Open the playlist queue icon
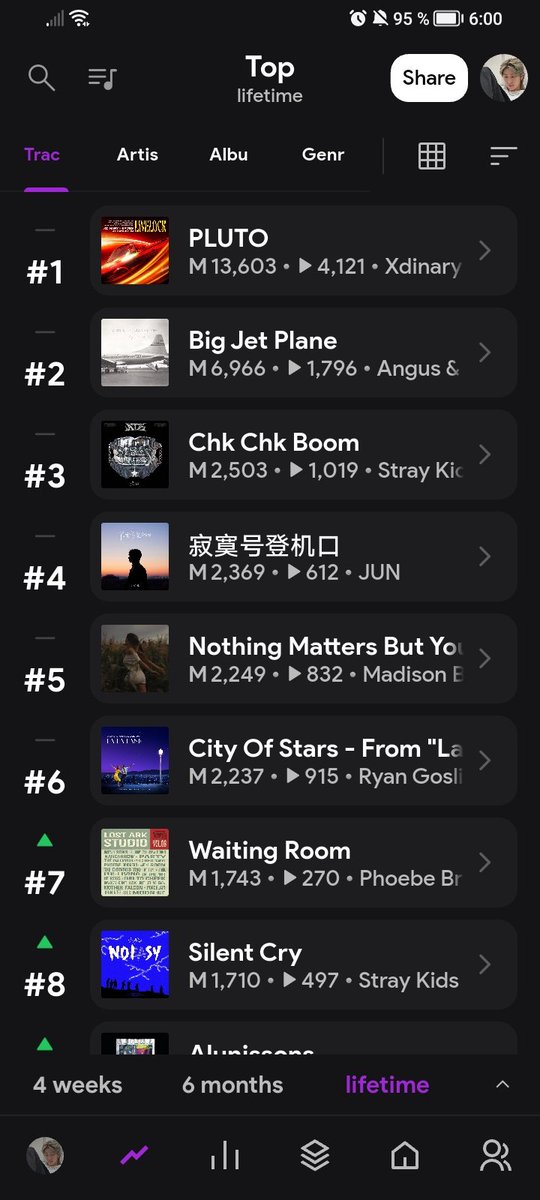Viewport: 540px width, 1200px height. 103,78
